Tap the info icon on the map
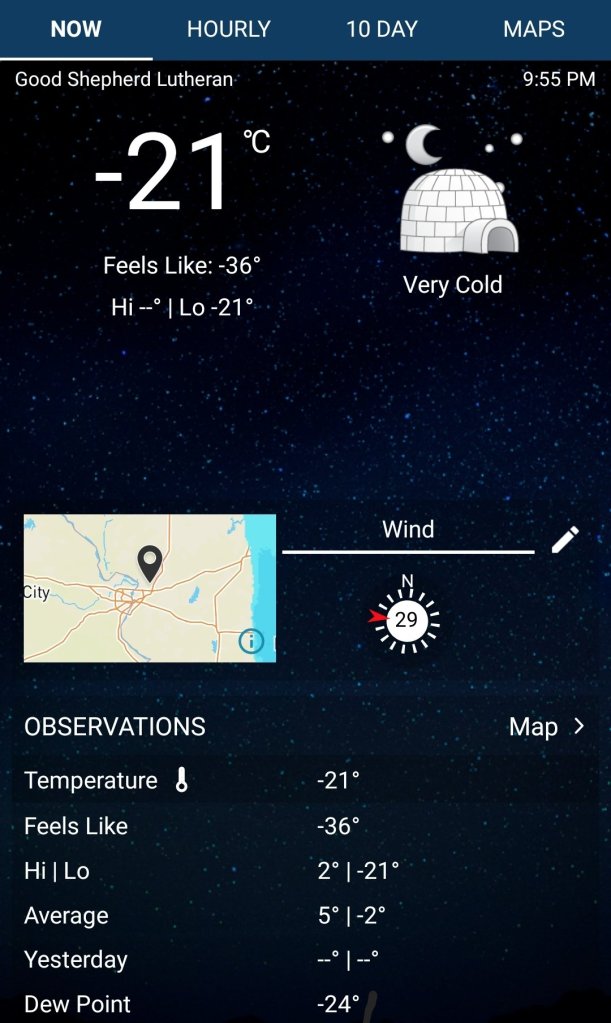The image size is (611, 1023). coord(251,641)
